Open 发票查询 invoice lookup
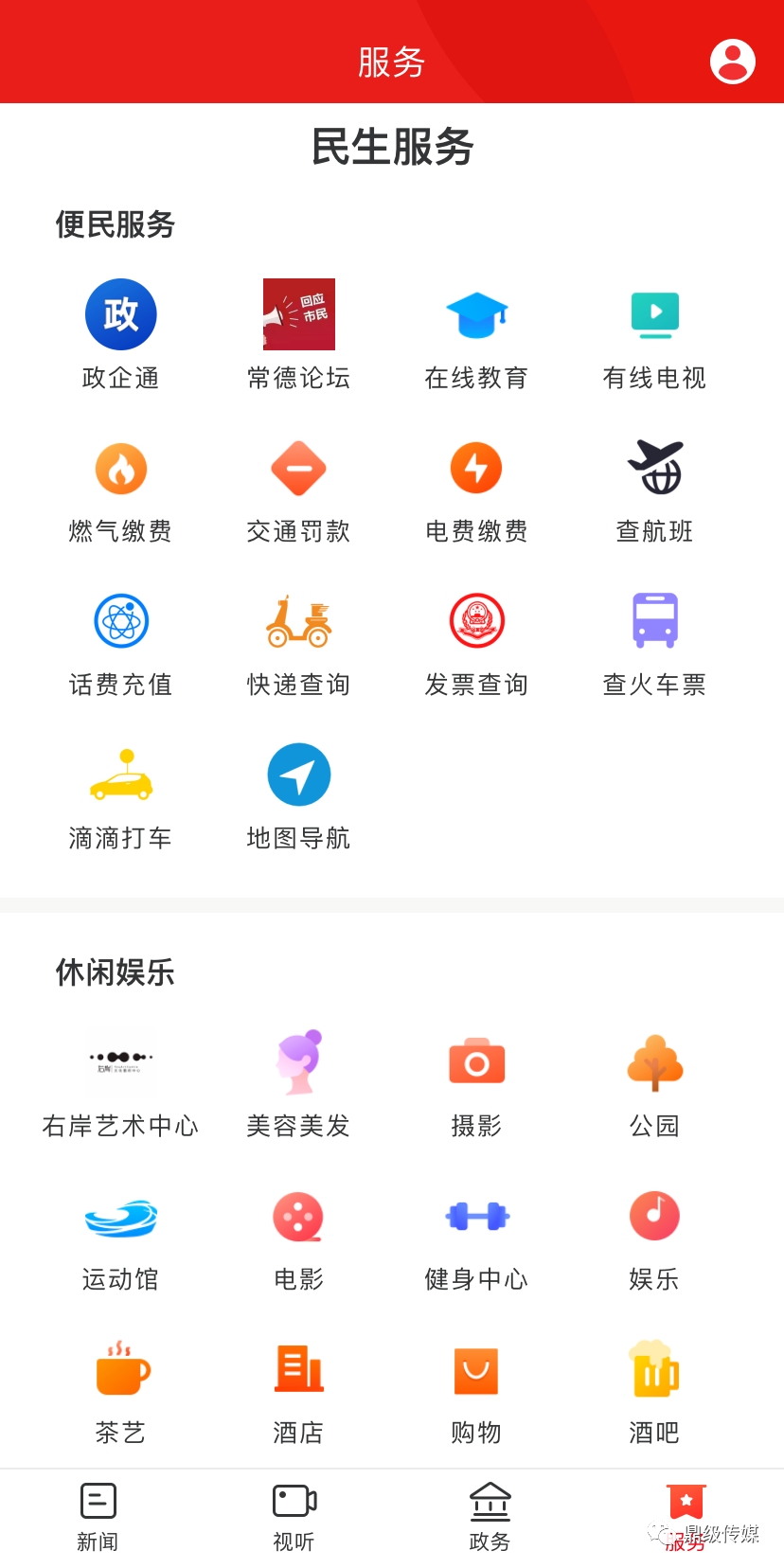Image resolution: width=784 pixels, height=1568 pixels. (x=476, y=640)
